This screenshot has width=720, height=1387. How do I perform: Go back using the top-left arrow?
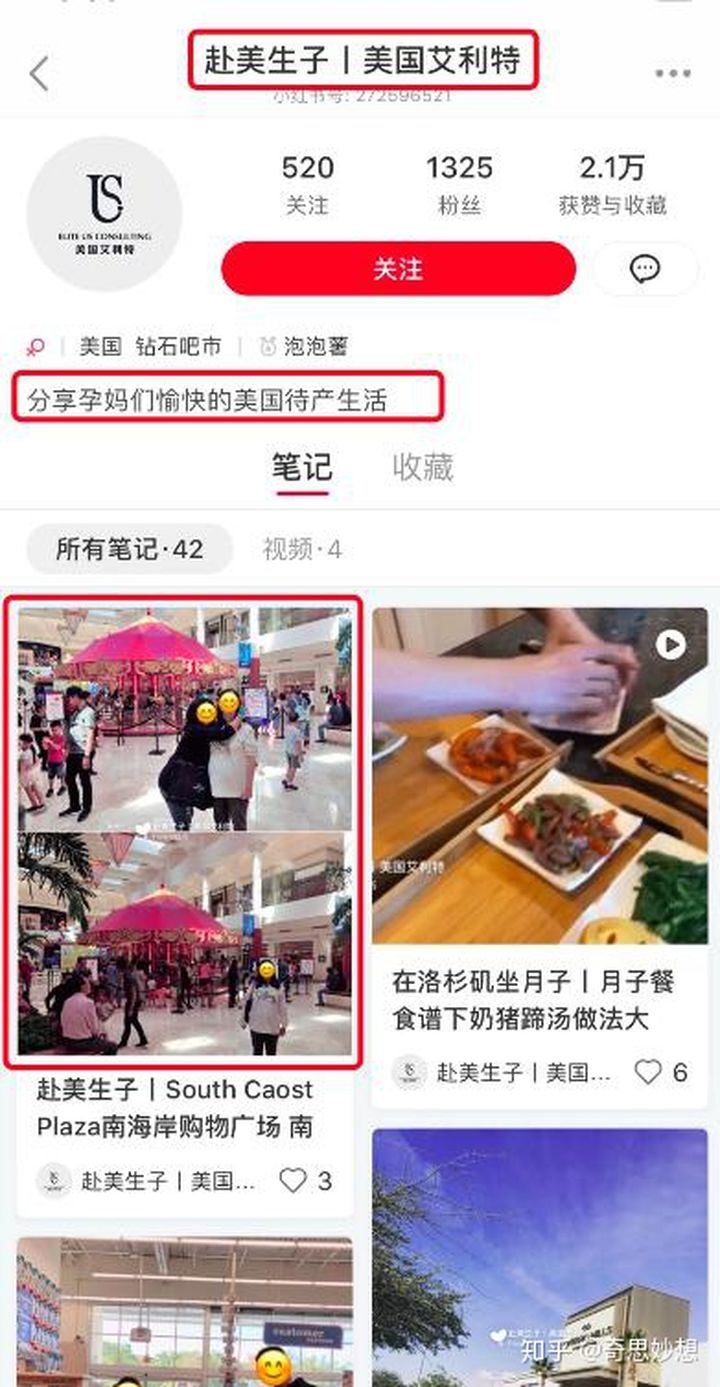(40, 74)
